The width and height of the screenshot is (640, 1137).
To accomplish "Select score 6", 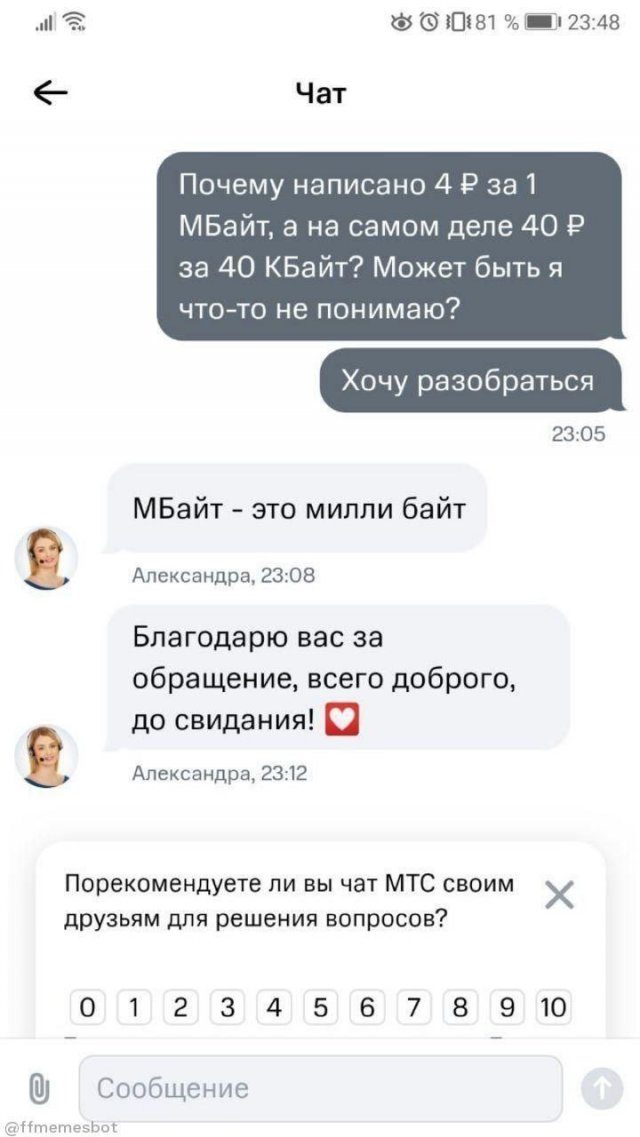I will (x=366, y=1006).
